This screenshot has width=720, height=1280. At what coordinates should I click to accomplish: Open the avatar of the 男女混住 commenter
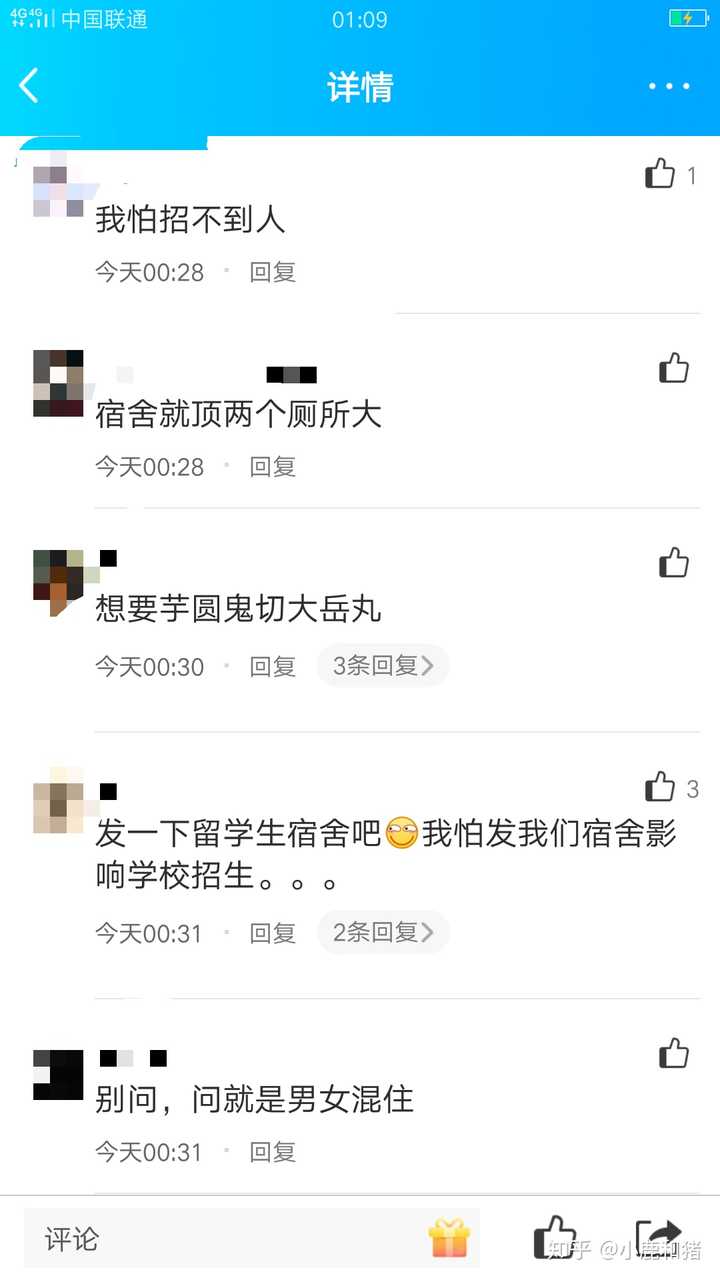(x=58, y=1075)
